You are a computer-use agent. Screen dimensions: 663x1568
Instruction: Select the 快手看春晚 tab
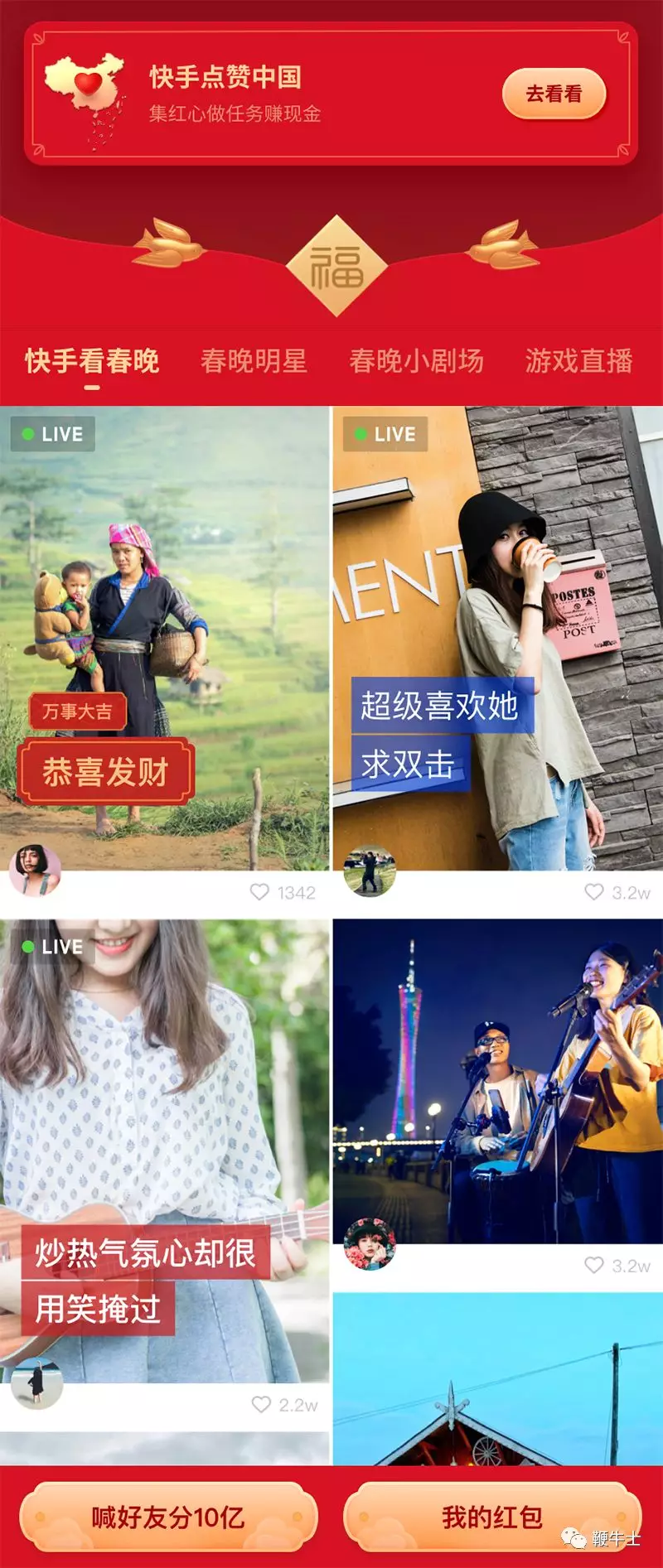(92, 361)
